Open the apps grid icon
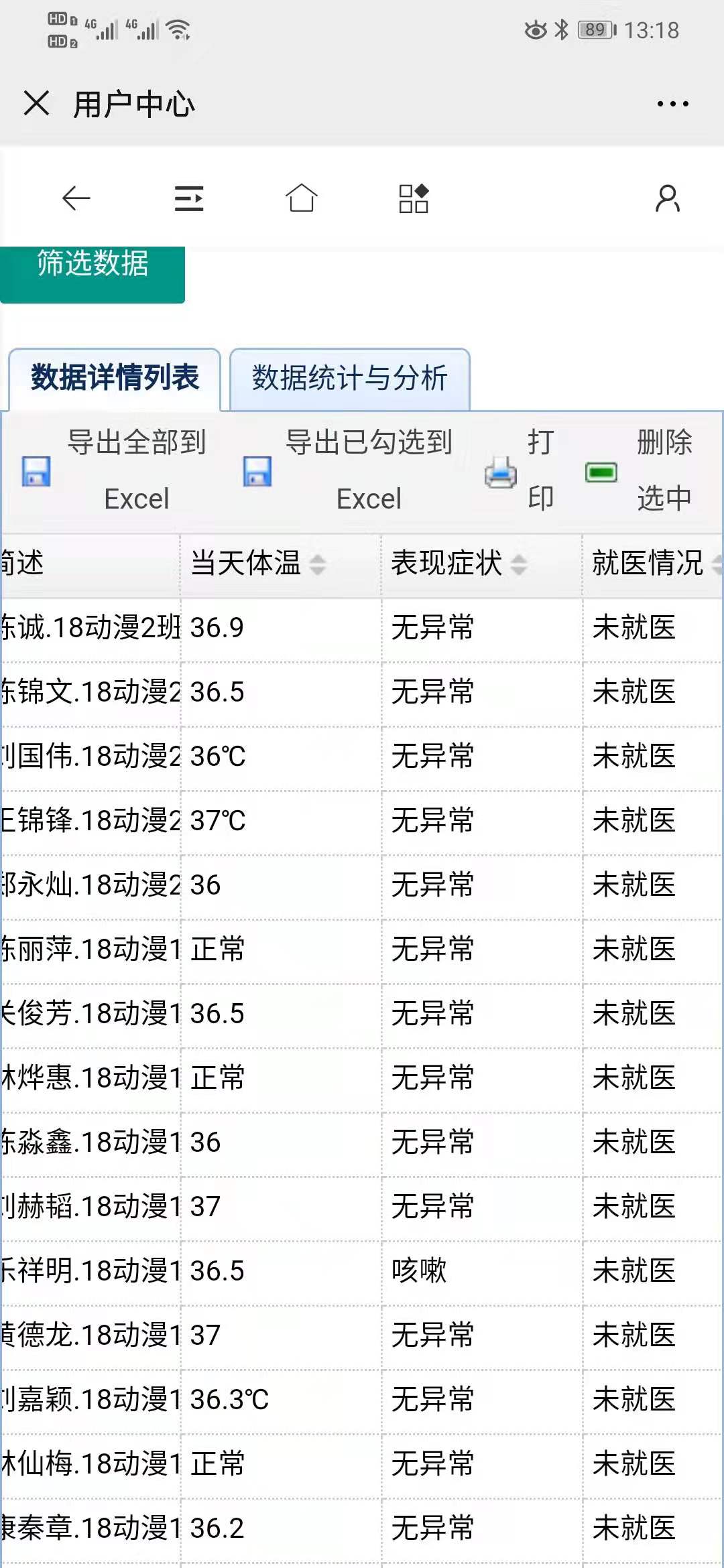The width and height of the screenshot is (724, 1568). (414, 198)
